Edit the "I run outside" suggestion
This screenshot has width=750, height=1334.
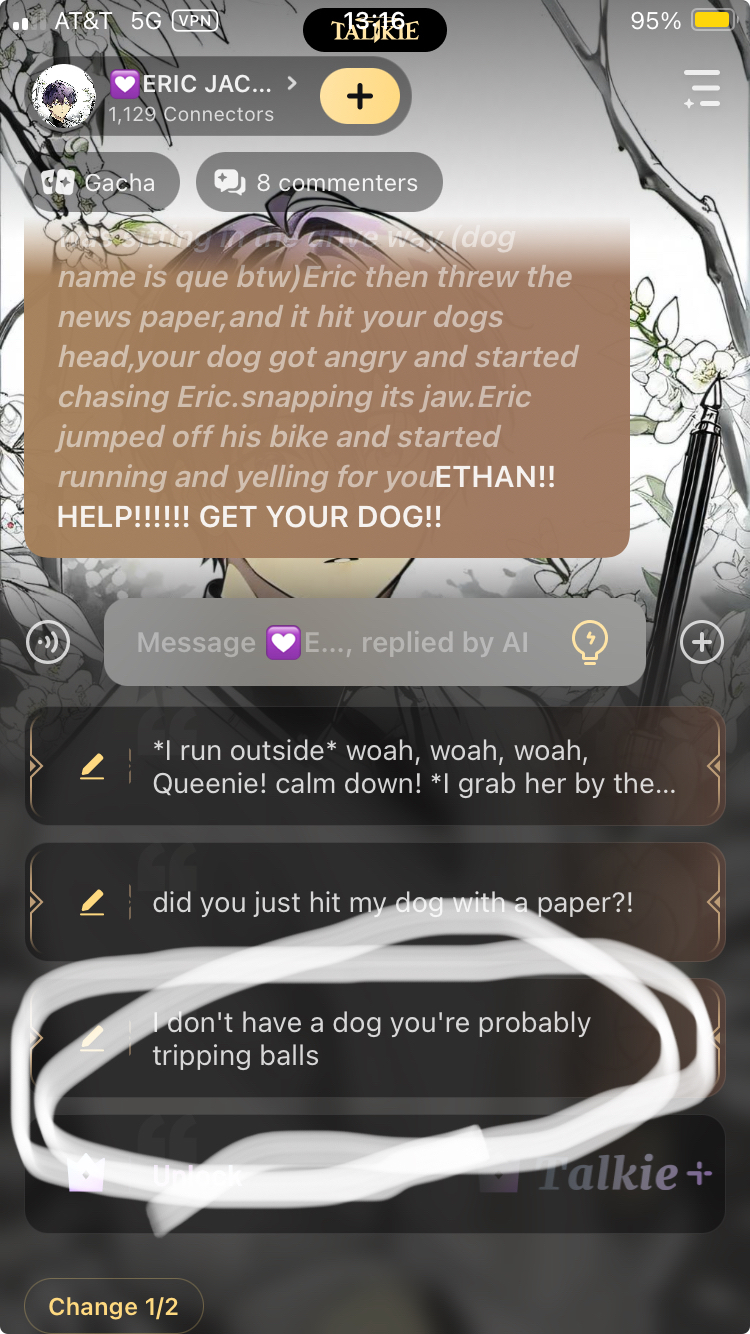(92, 767)
